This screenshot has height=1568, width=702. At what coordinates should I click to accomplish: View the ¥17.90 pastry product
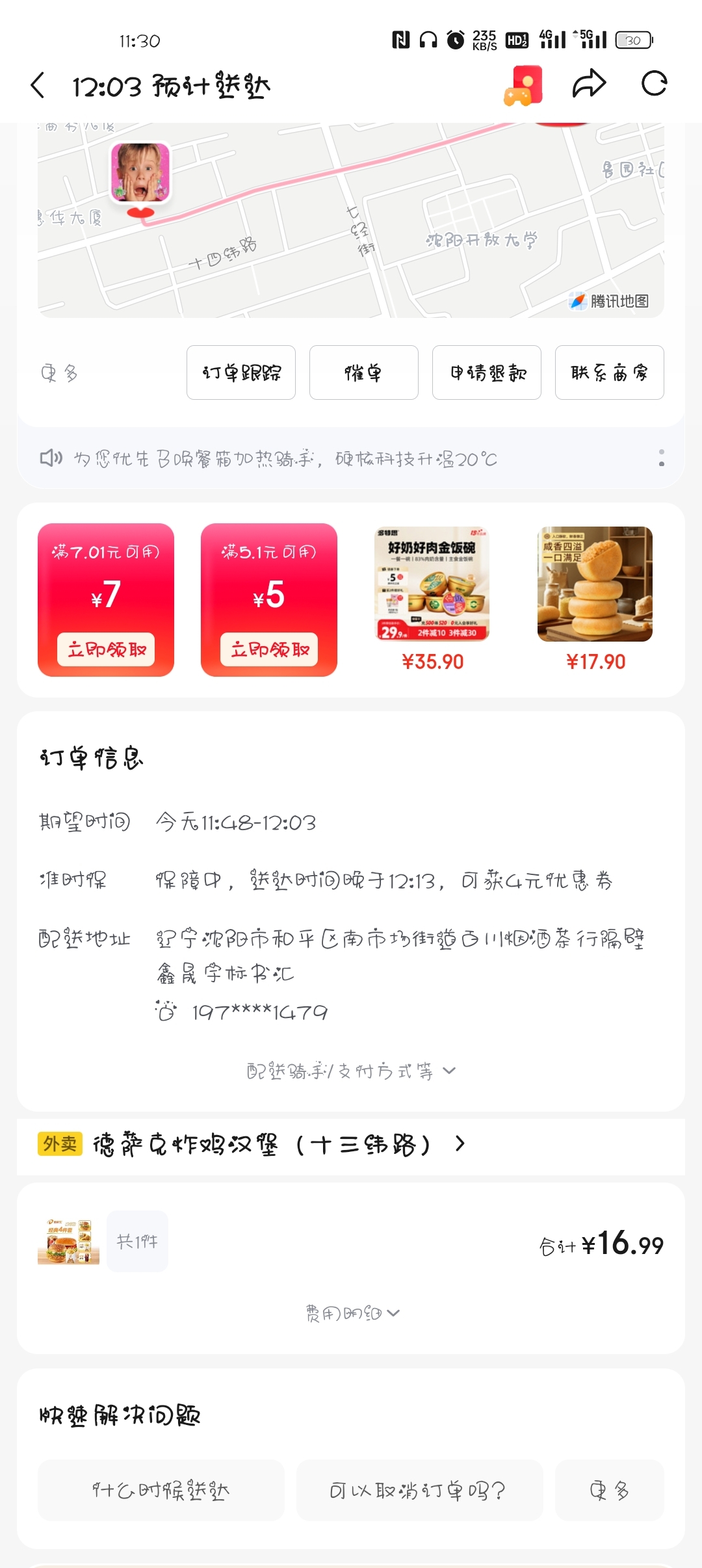pyautogui.click(x=595, y=598)
